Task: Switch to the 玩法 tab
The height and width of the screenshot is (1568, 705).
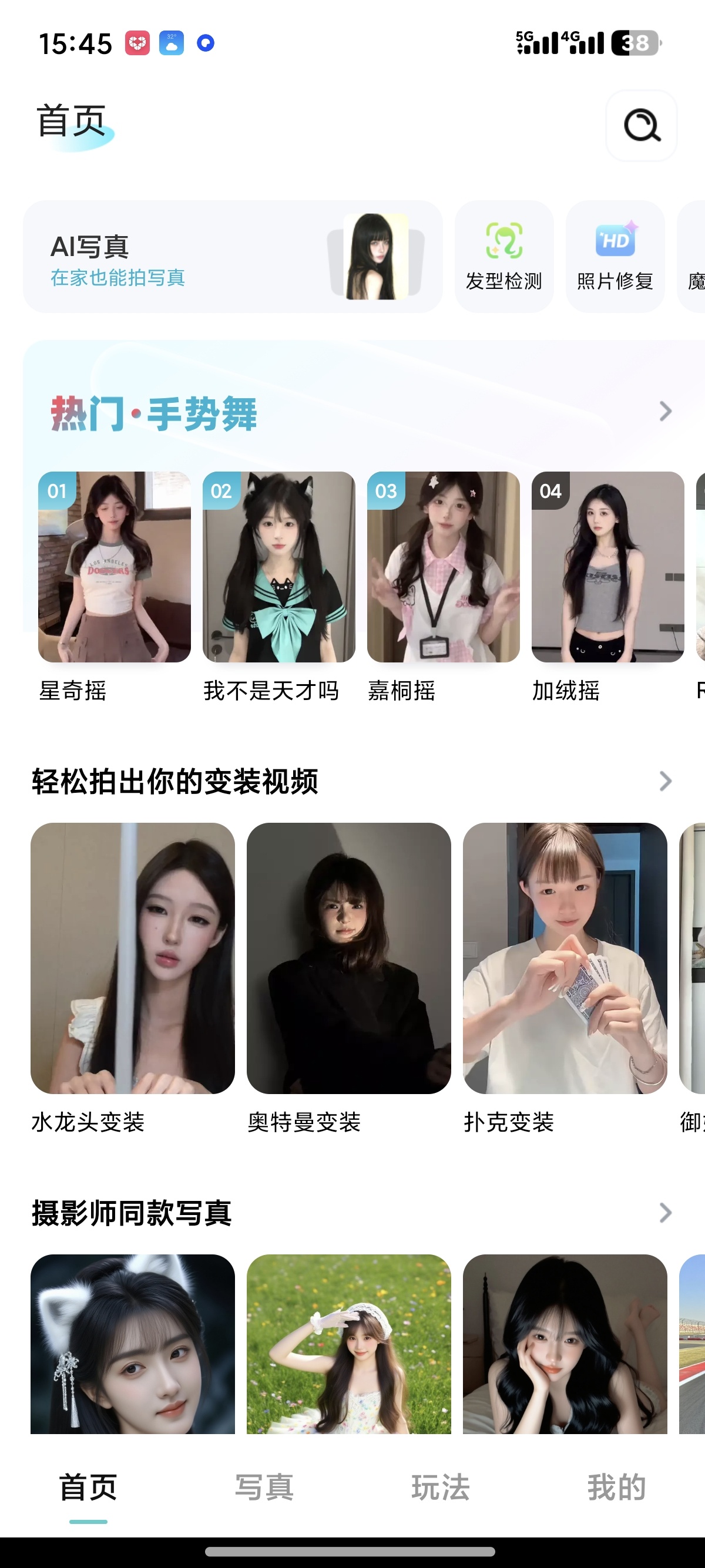Action: click(440, 1487)
